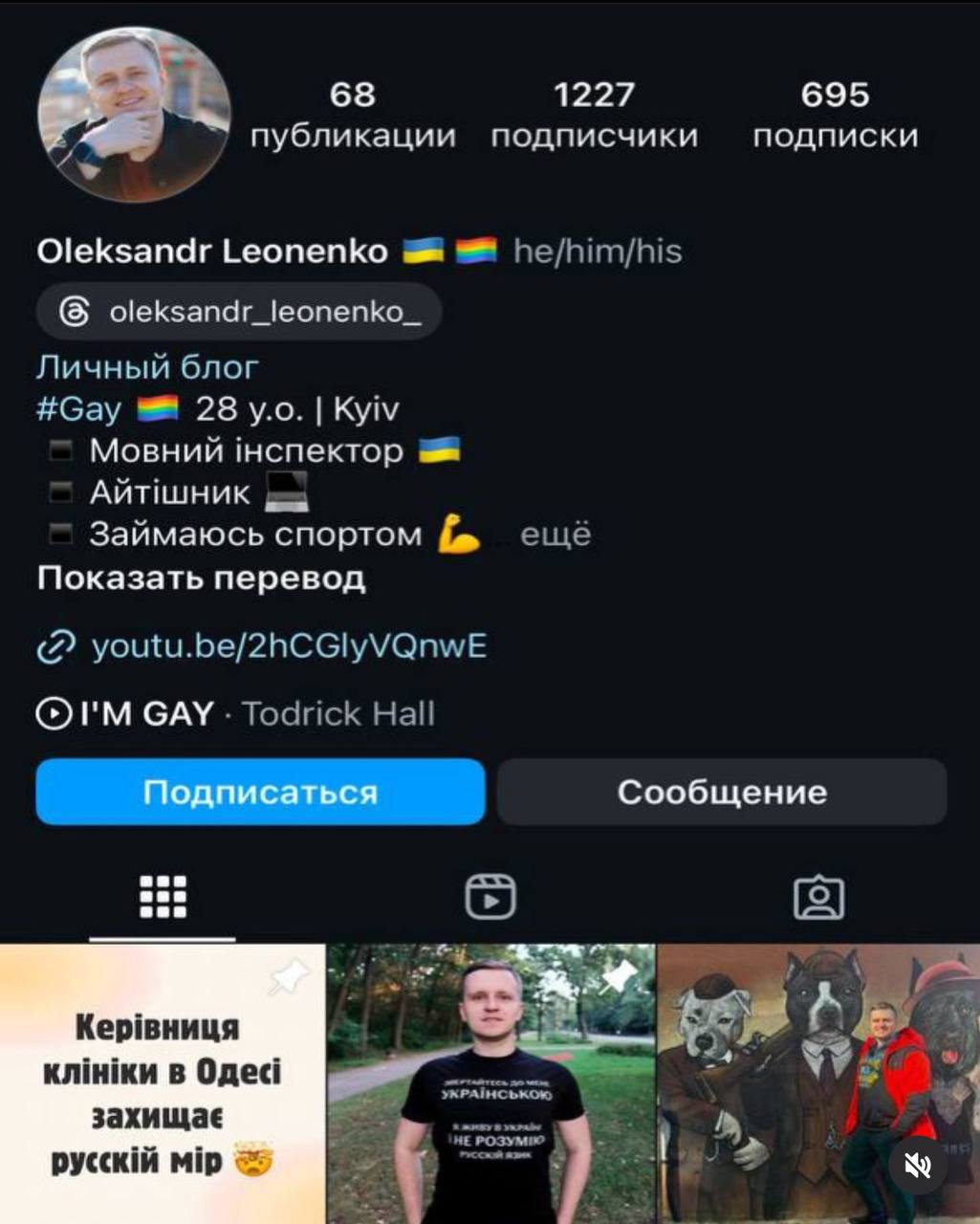Play the I'M GAY Todrick Hall track
Viewport: 980px width, 1224px height.
click(234, 713)
